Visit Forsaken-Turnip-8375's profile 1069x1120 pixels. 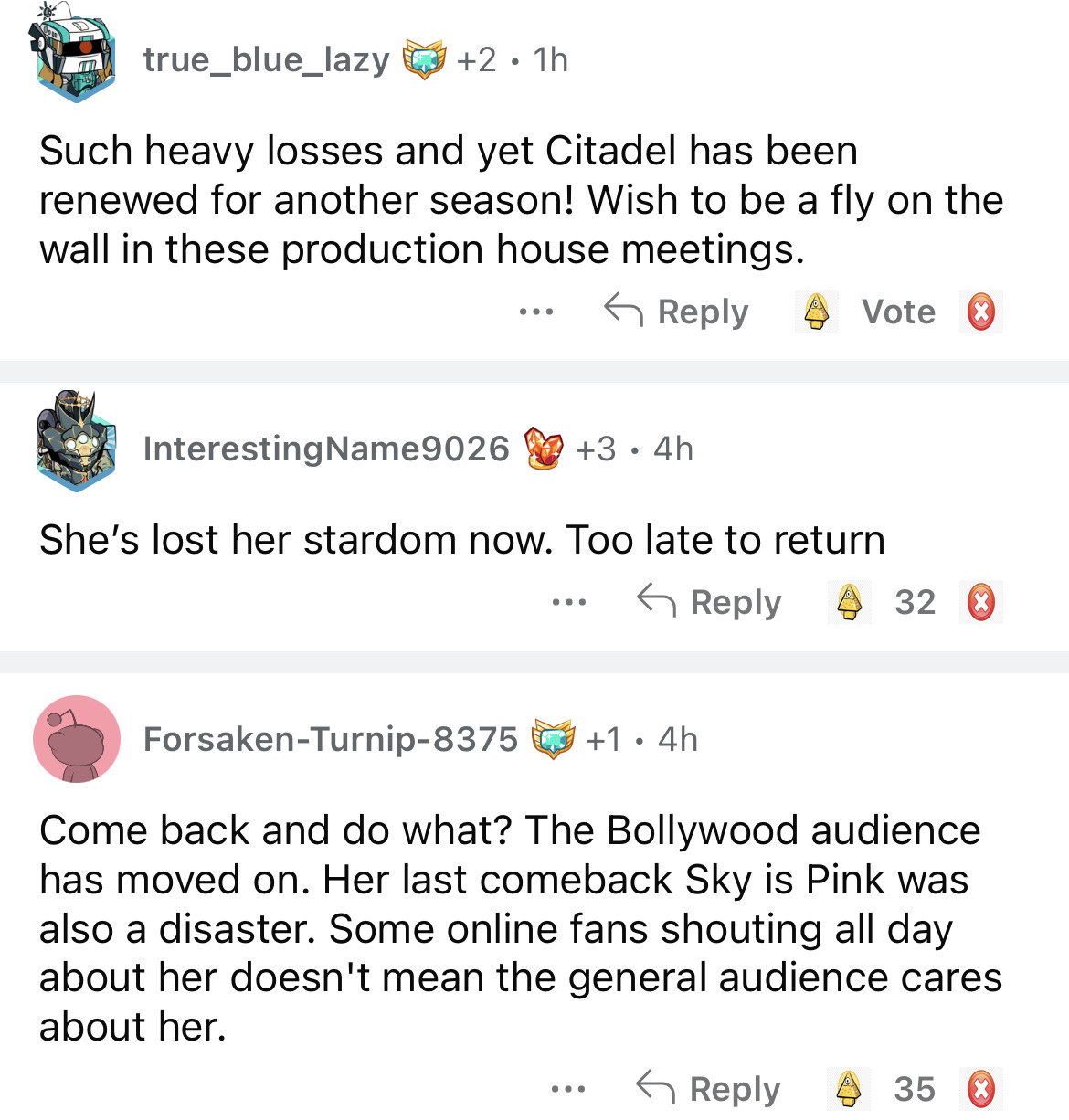(330, 739)
